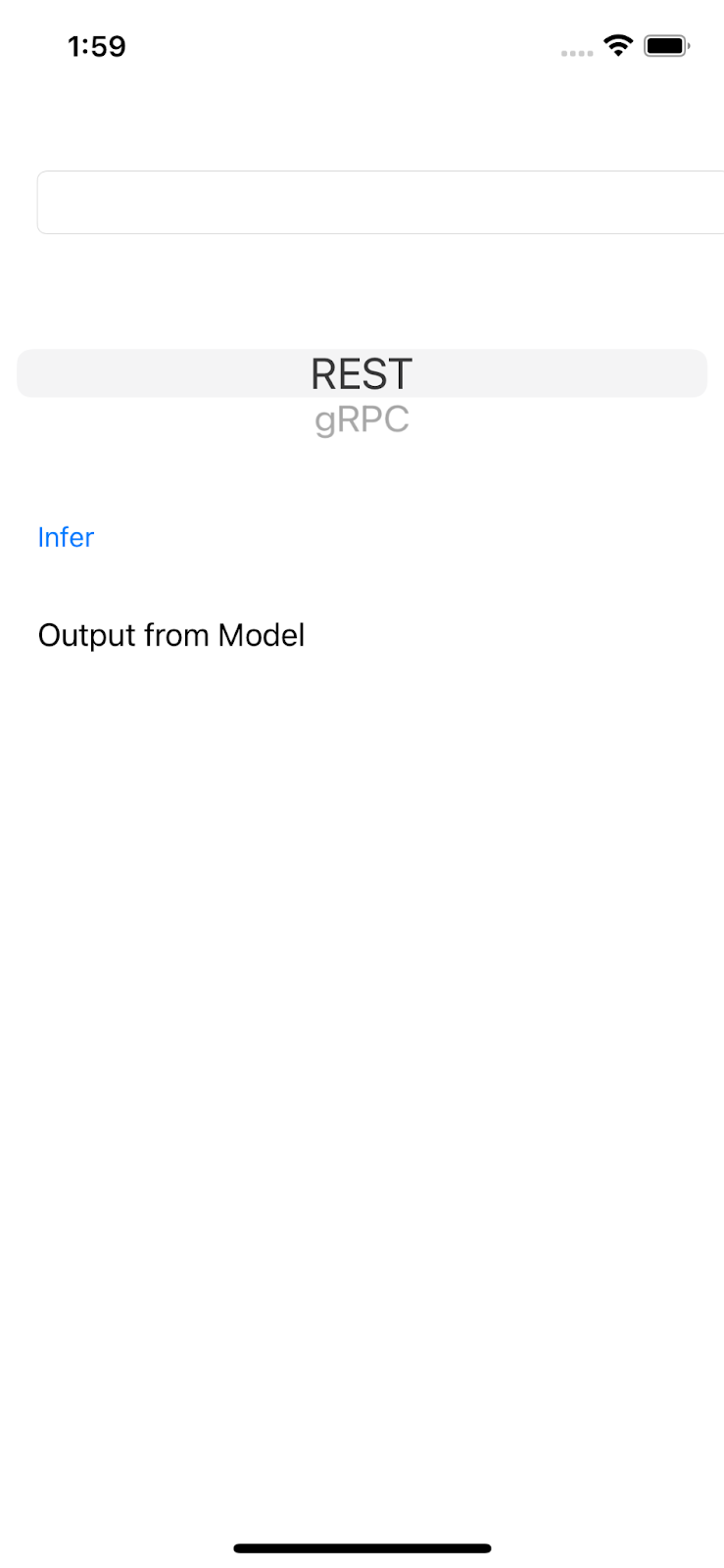Choose the REST option in the picker
Screen dimensions: 724x1568
click(362, 373)
